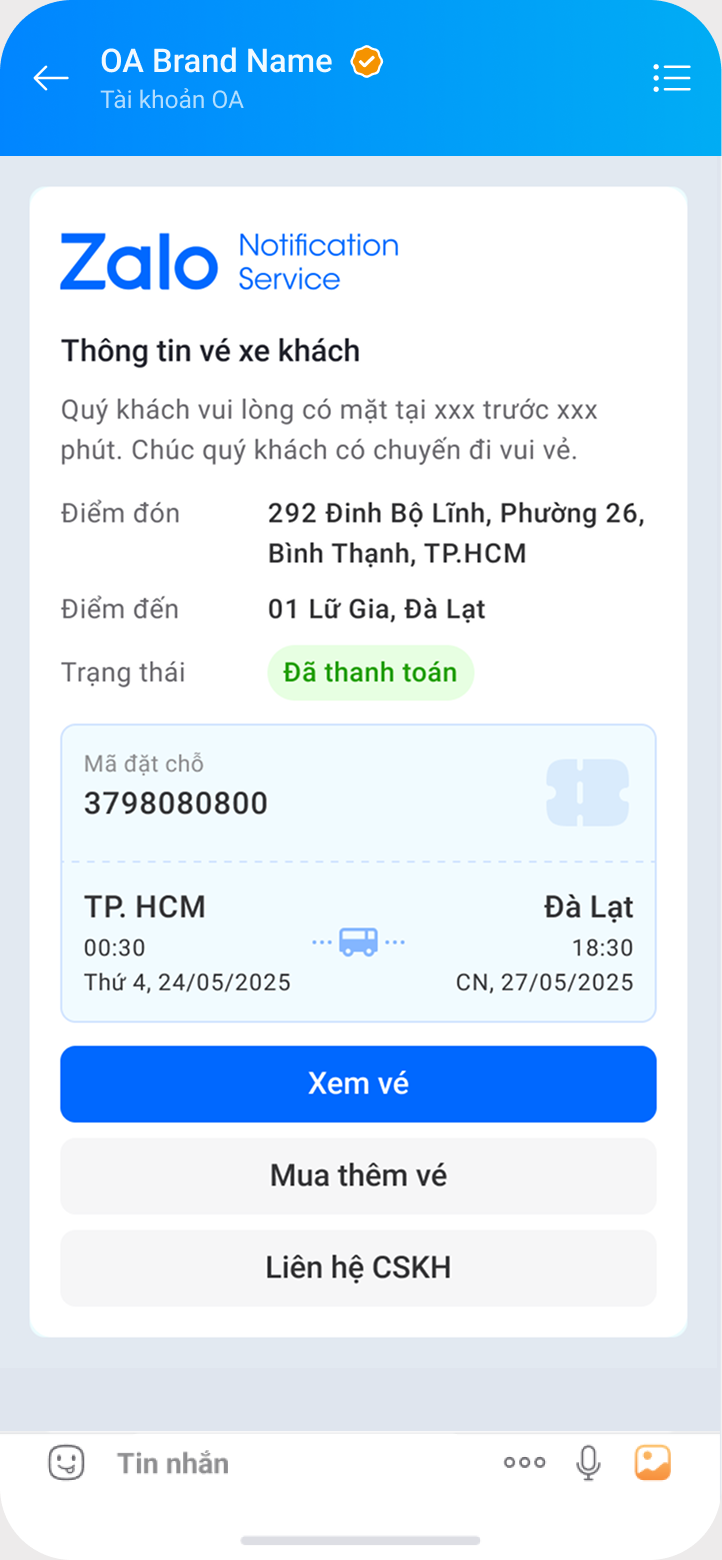Image resolution: width=722 pixels, height=1560 pixels.
Task: Select Mua thêm vé
Action: tap(358, 1176)
